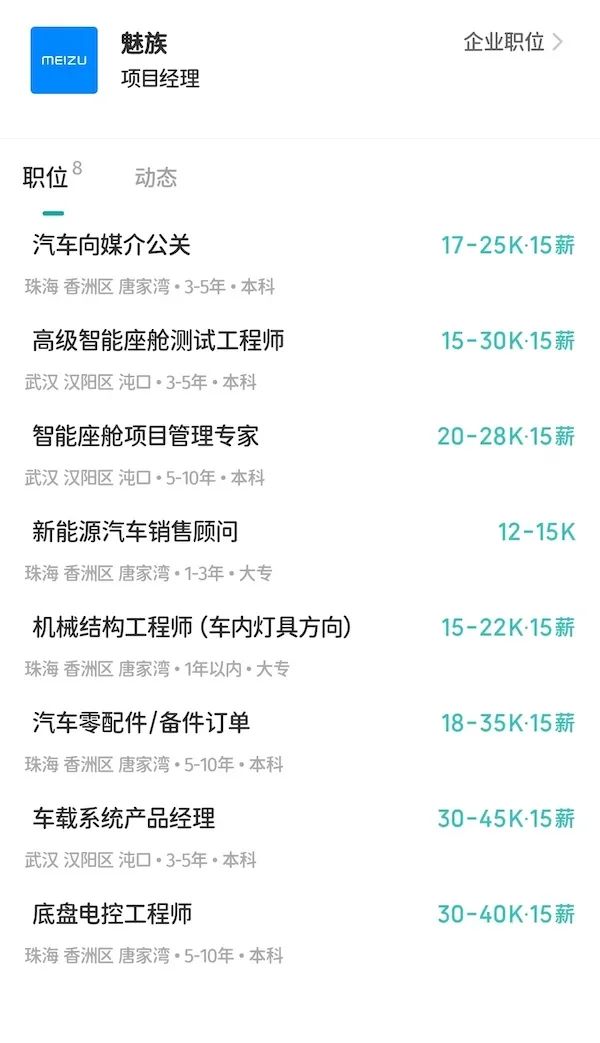
Task: Open the 智能座舱项目管理专家 job
Action: (x=300, y=456)
